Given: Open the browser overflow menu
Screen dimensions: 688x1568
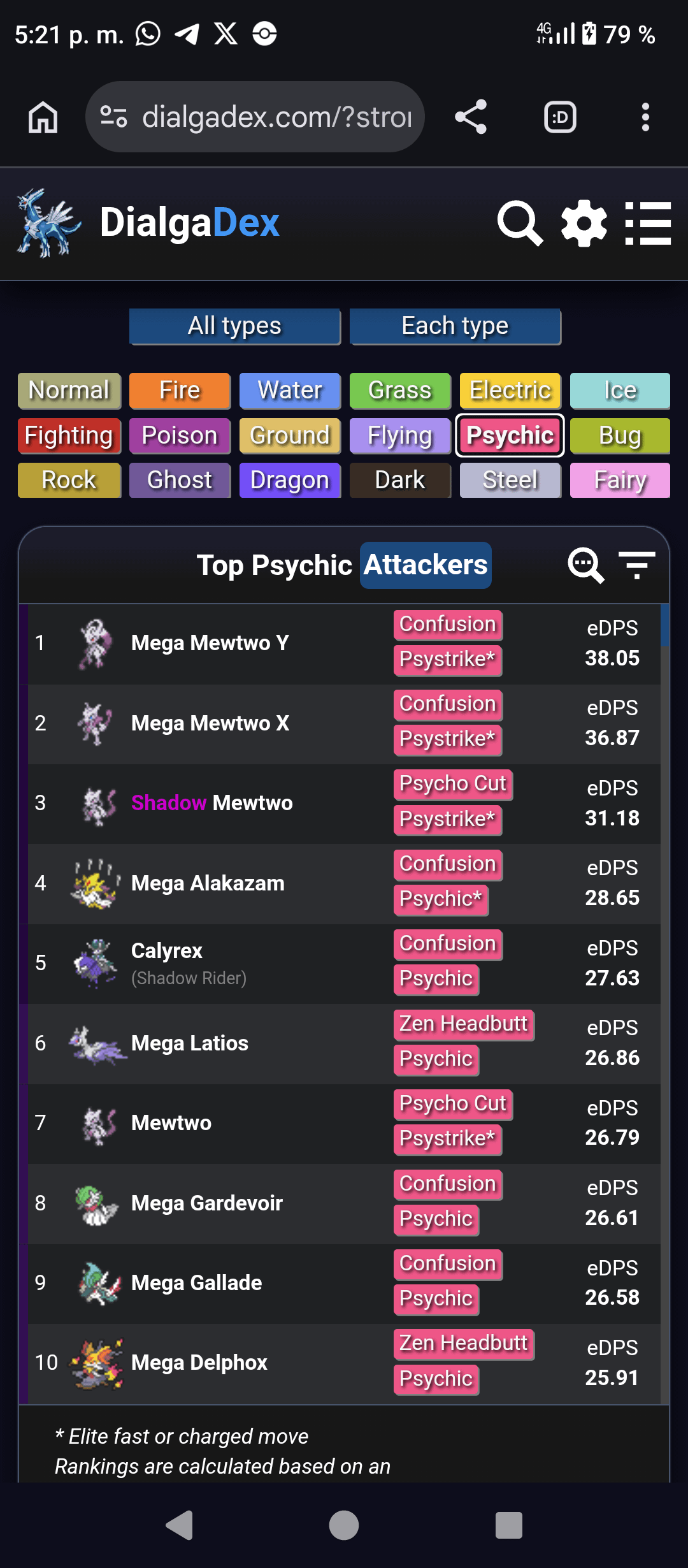Looking at the screenshot, I should click(645, 117).
